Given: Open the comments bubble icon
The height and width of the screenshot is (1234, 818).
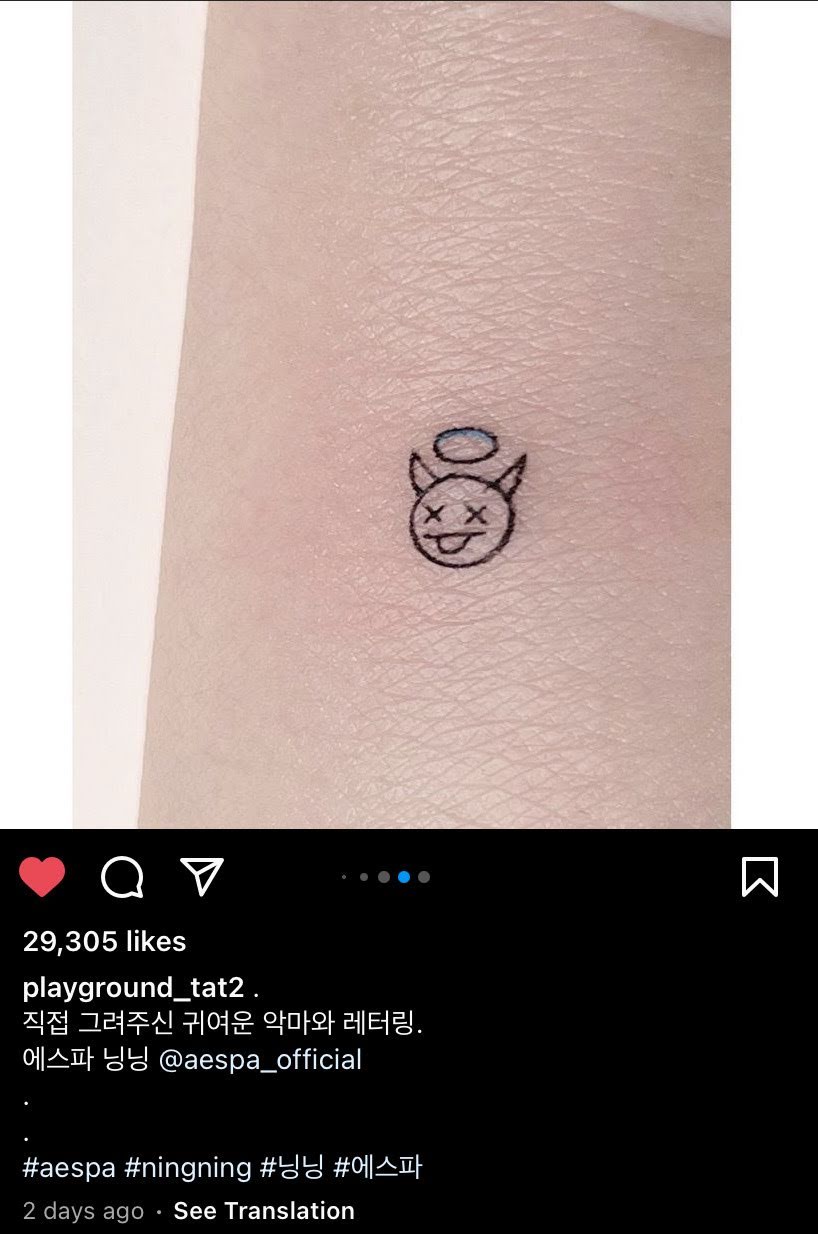Looking at the screenshot, I should coord(122,878).
